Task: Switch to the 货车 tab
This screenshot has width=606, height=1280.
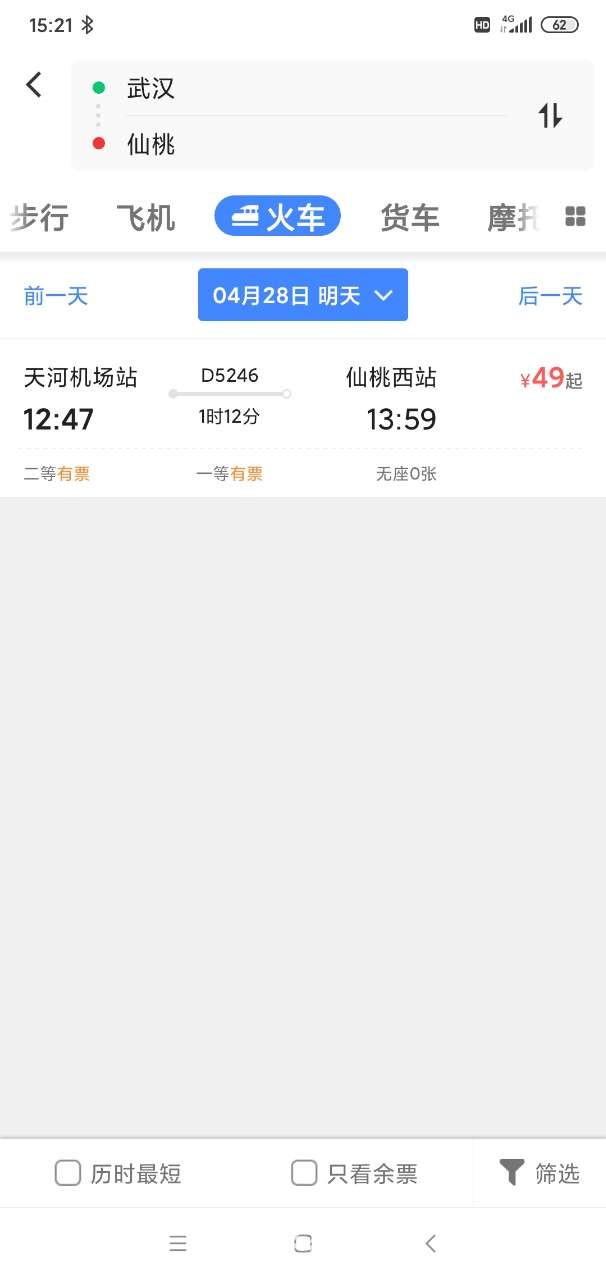Action: click(410, 217)
